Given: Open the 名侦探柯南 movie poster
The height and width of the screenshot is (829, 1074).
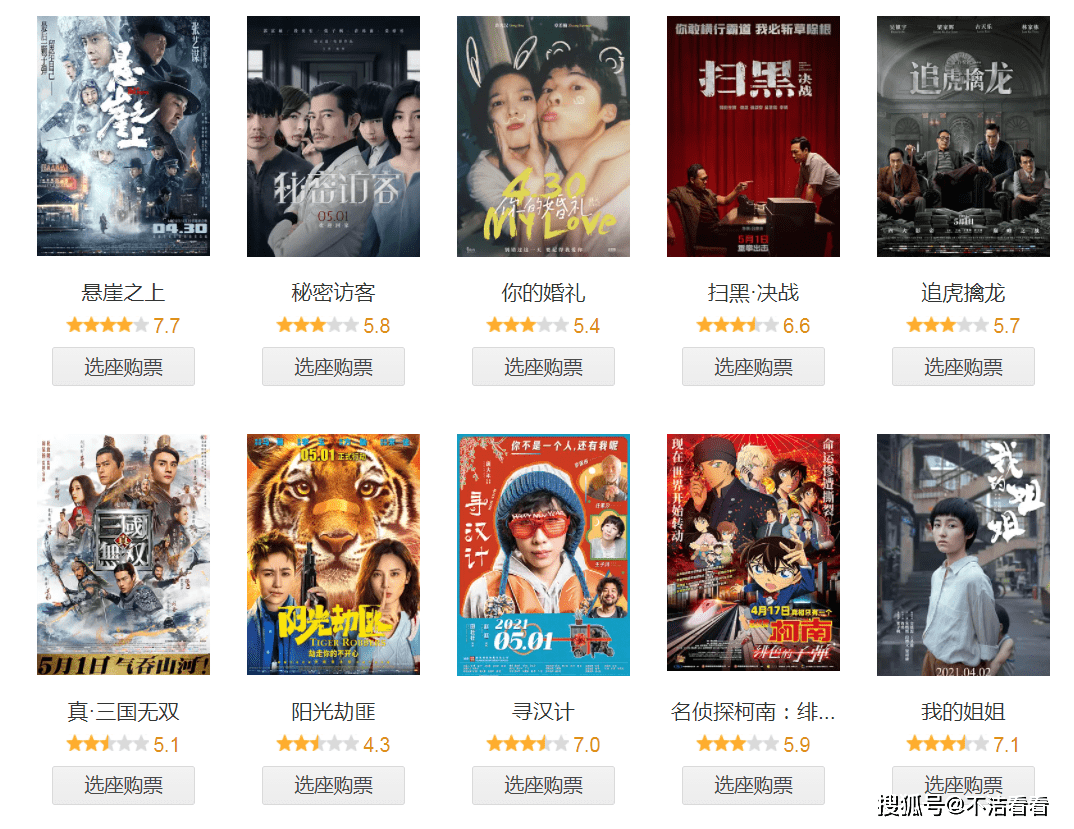Looking at the screenshot, I should coord(753,552).
